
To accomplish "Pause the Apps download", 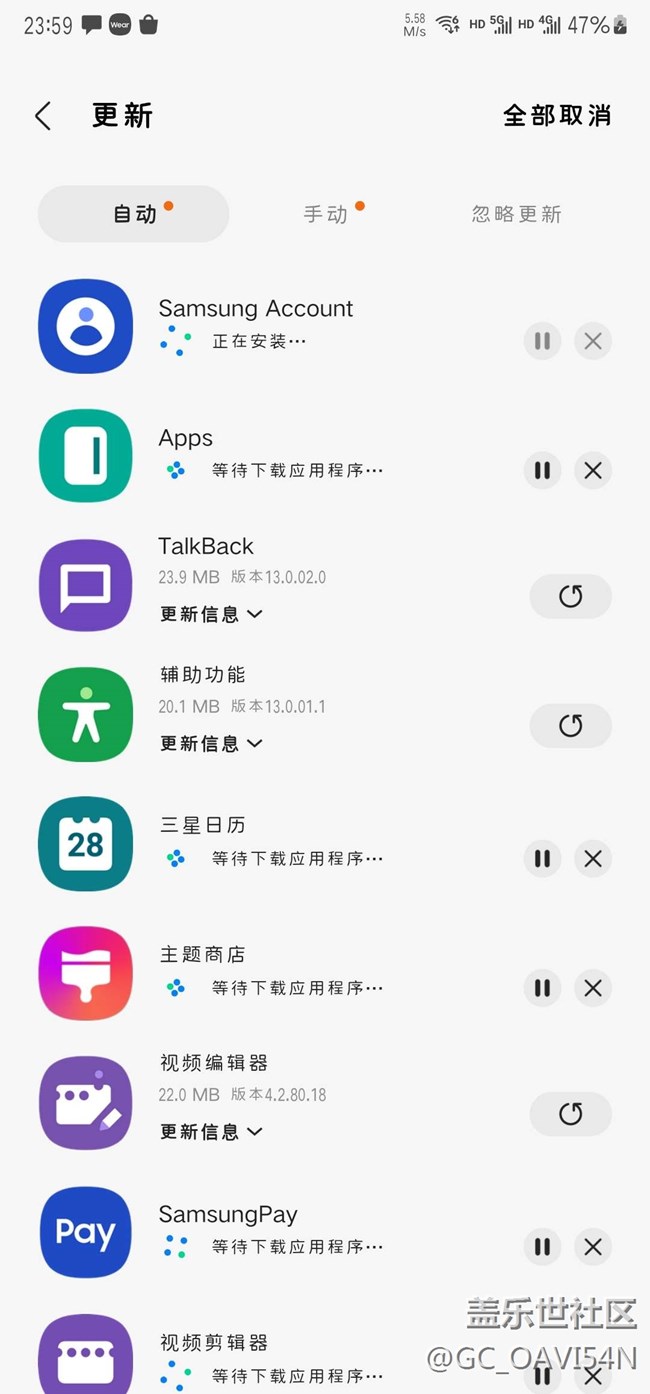I will tap(542, 470).
